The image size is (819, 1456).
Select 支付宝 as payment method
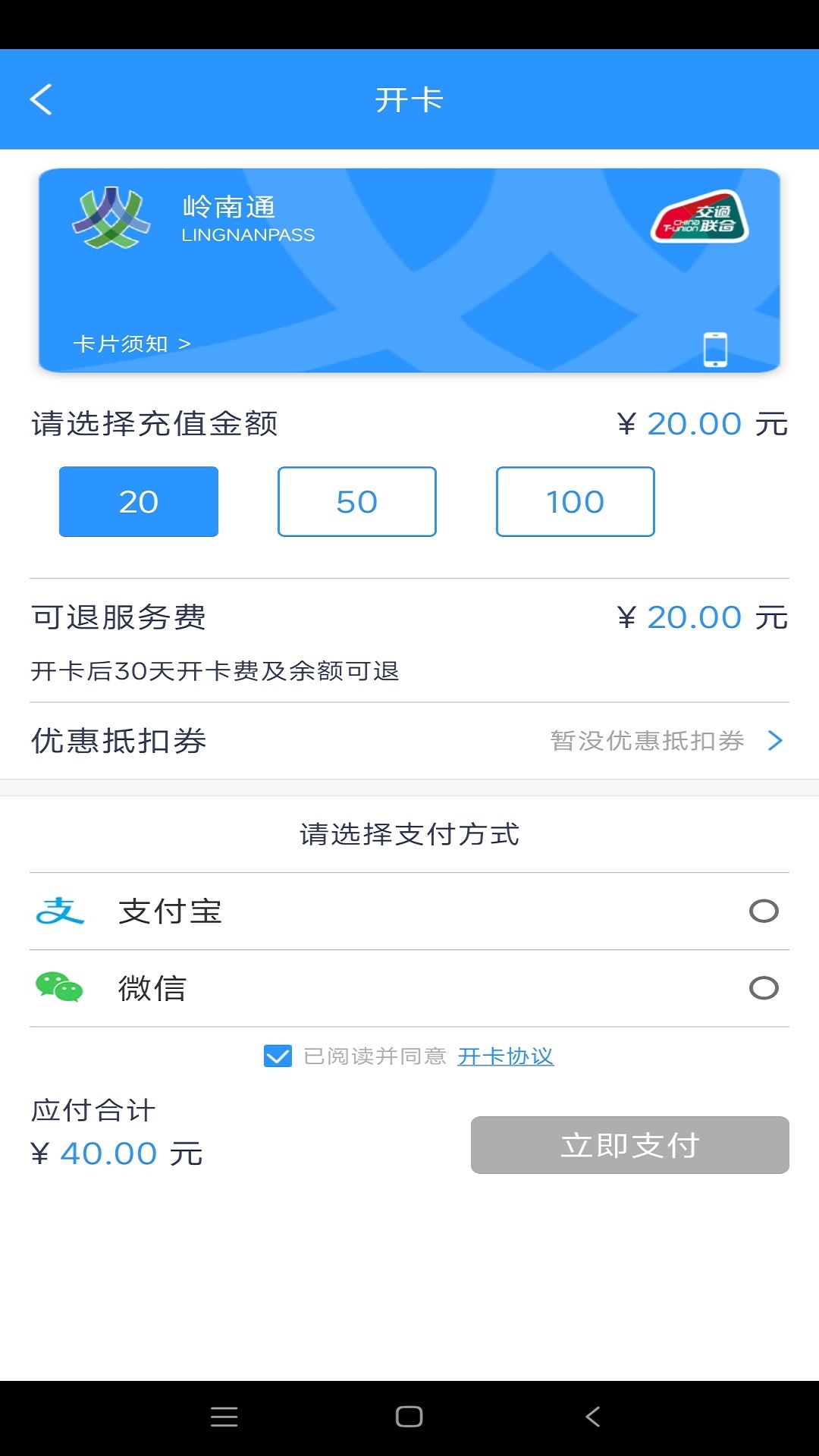pyautogui.click(x=763, y=911)
